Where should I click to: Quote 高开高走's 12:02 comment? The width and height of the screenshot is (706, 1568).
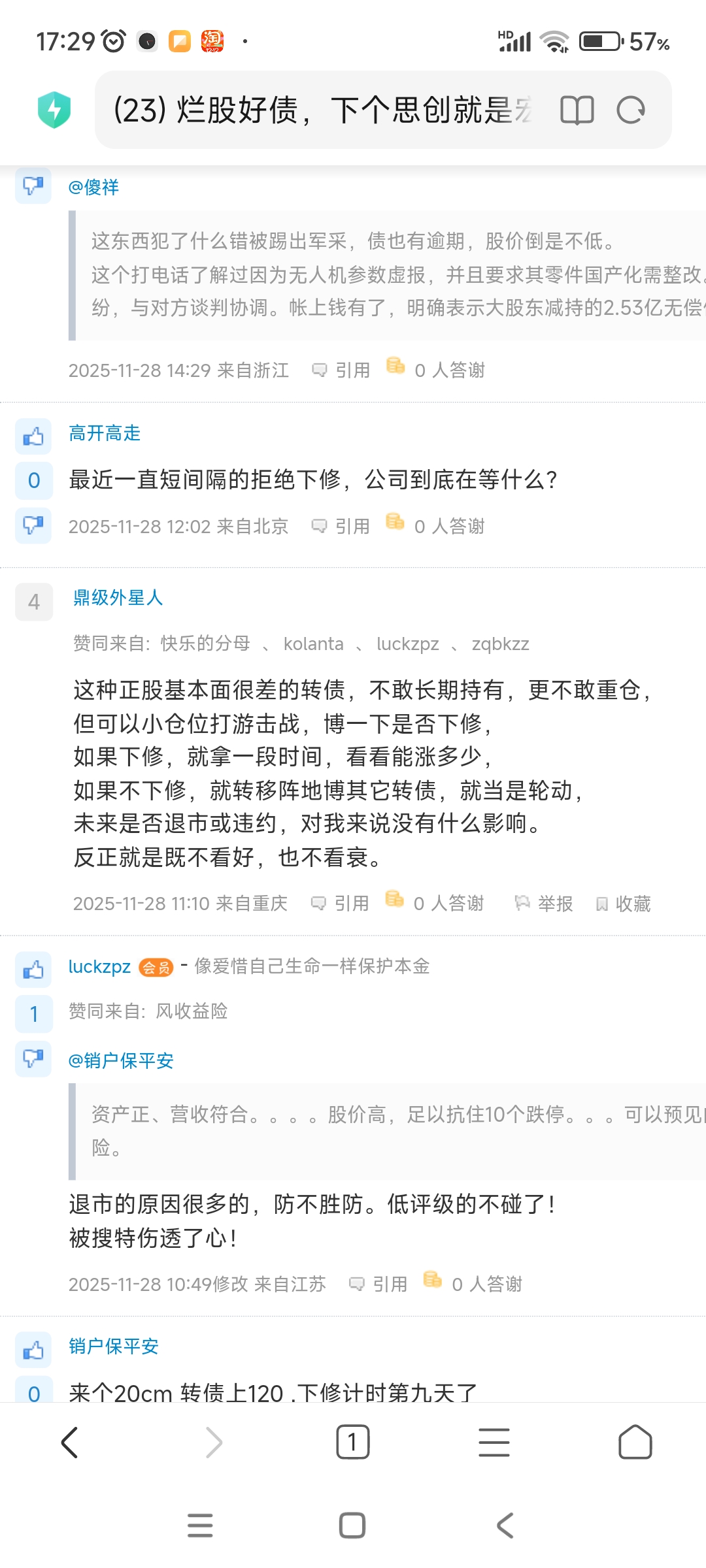[341, 527]
